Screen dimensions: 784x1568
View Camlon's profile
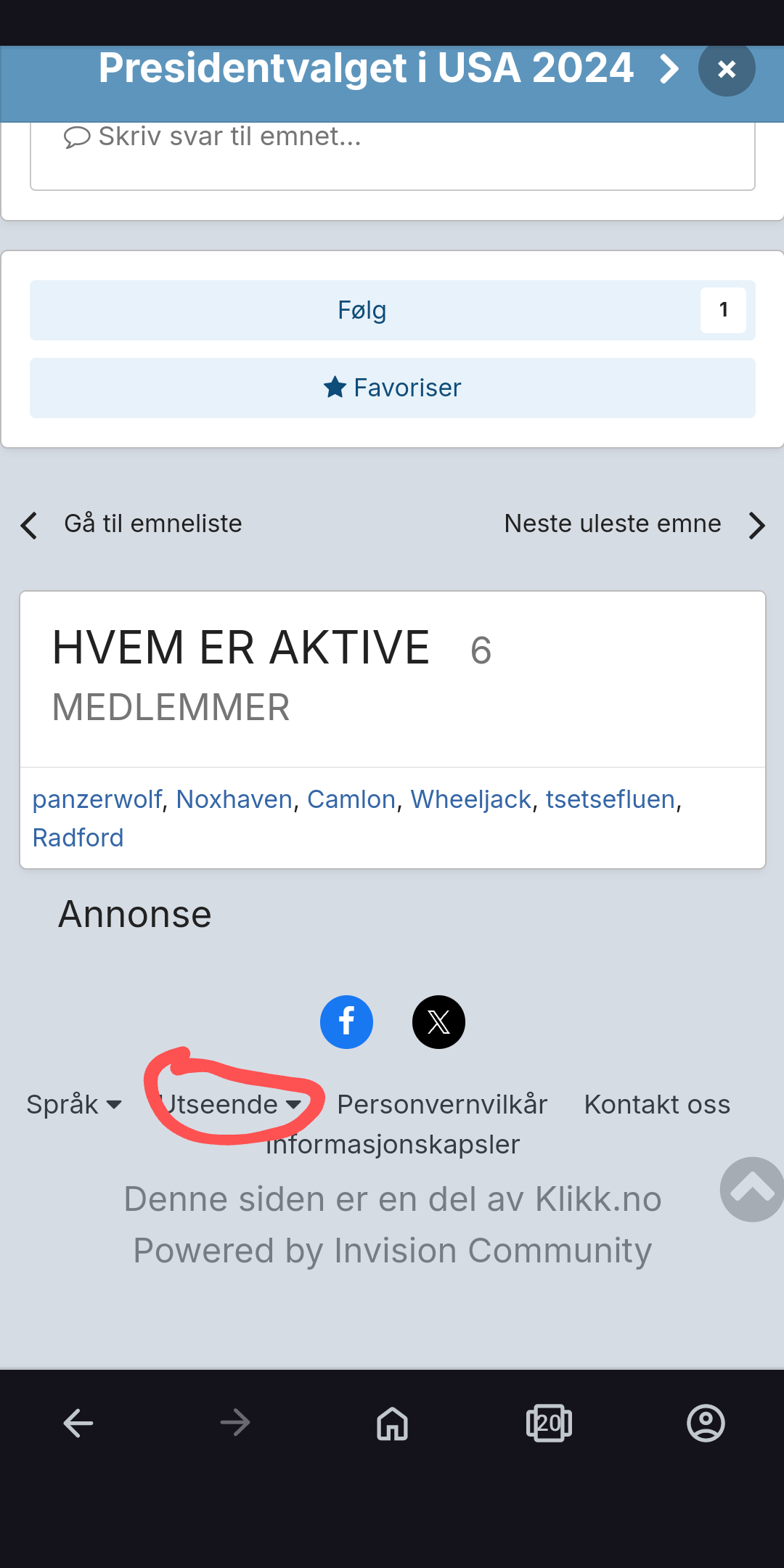tap(351, 799)
